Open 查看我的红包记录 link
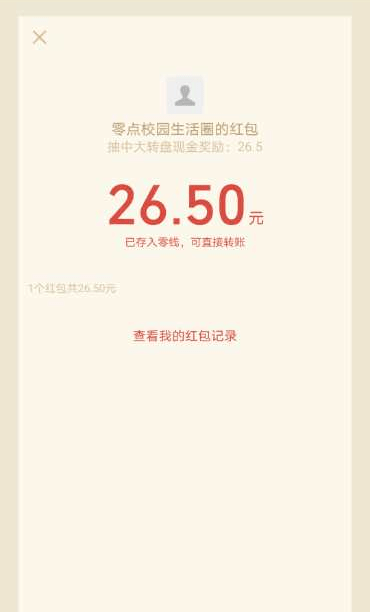The height and width of the screenshot is (612, 370). click(185, 336)
